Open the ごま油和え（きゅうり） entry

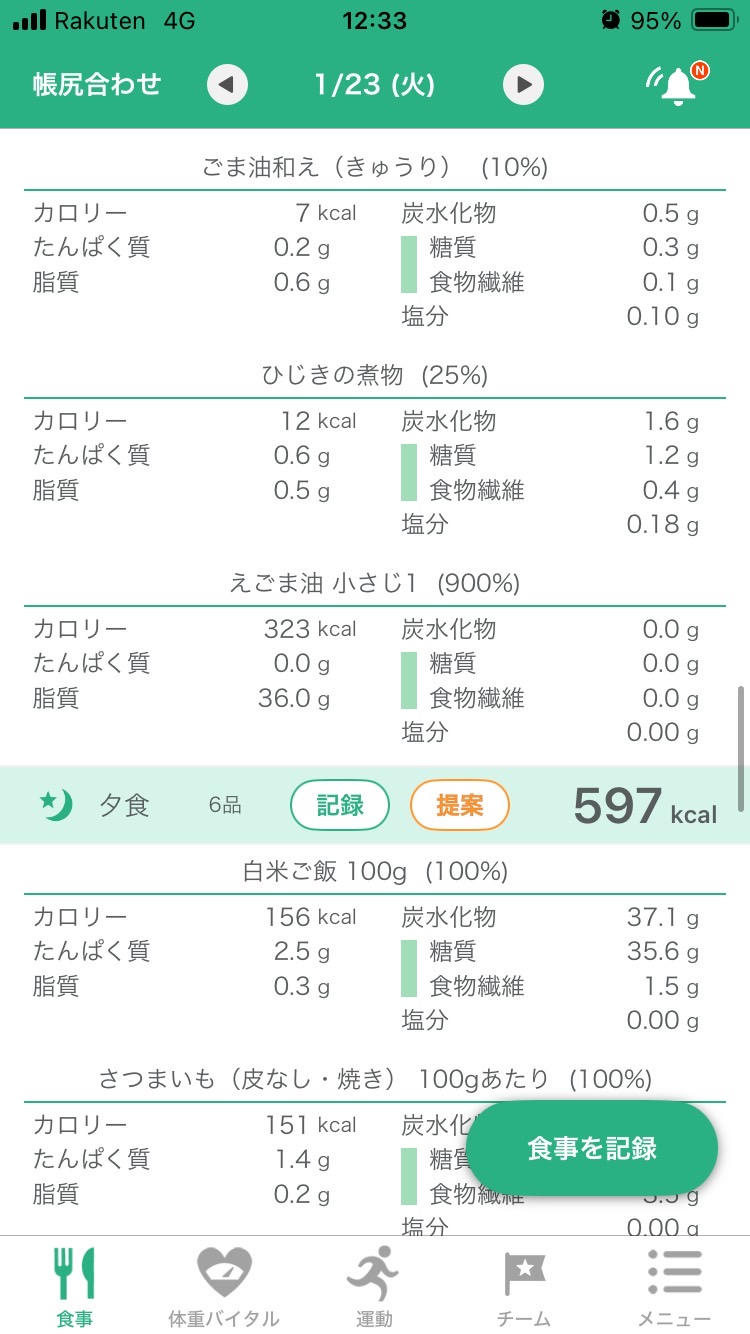click(375, 167)
